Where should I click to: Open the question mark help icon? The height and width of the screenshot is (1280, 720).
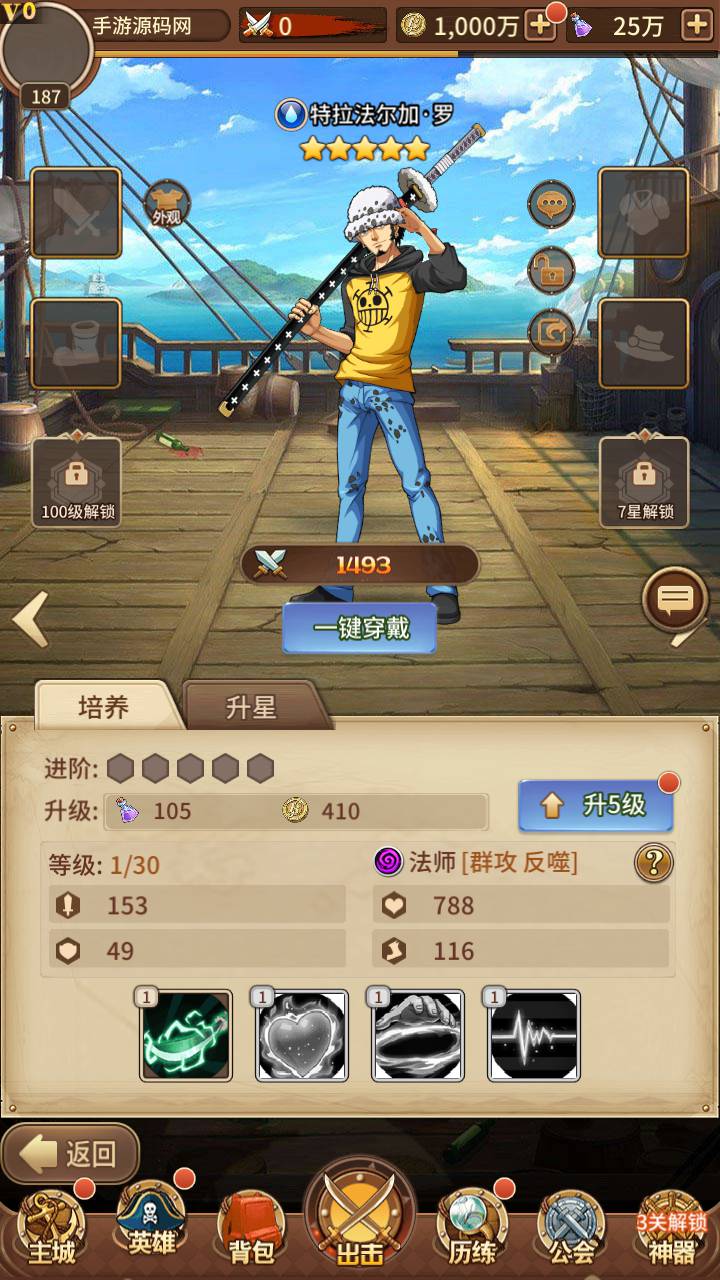pyautogui.click(x=653, y=862)
